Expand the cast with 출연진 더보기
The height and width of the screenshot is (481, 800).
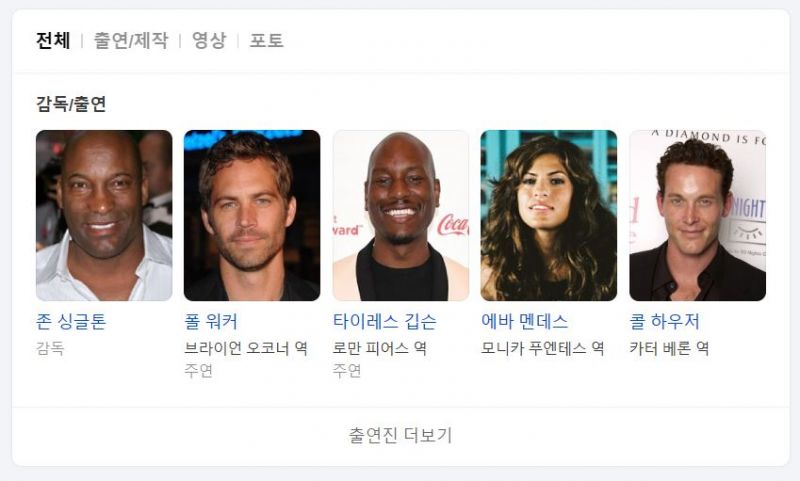[400, 435]
